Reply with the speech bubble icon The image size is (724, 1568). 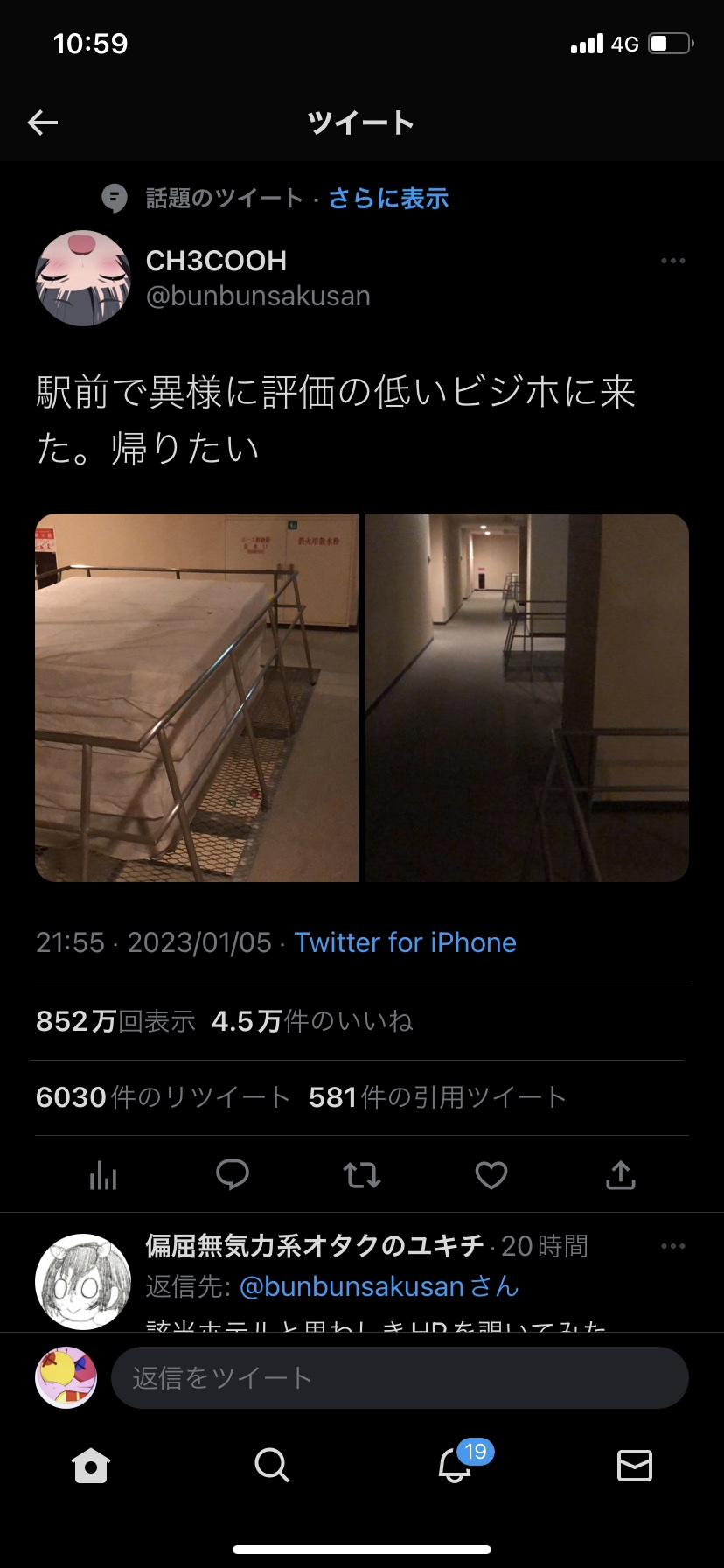tap(233, 1175)
